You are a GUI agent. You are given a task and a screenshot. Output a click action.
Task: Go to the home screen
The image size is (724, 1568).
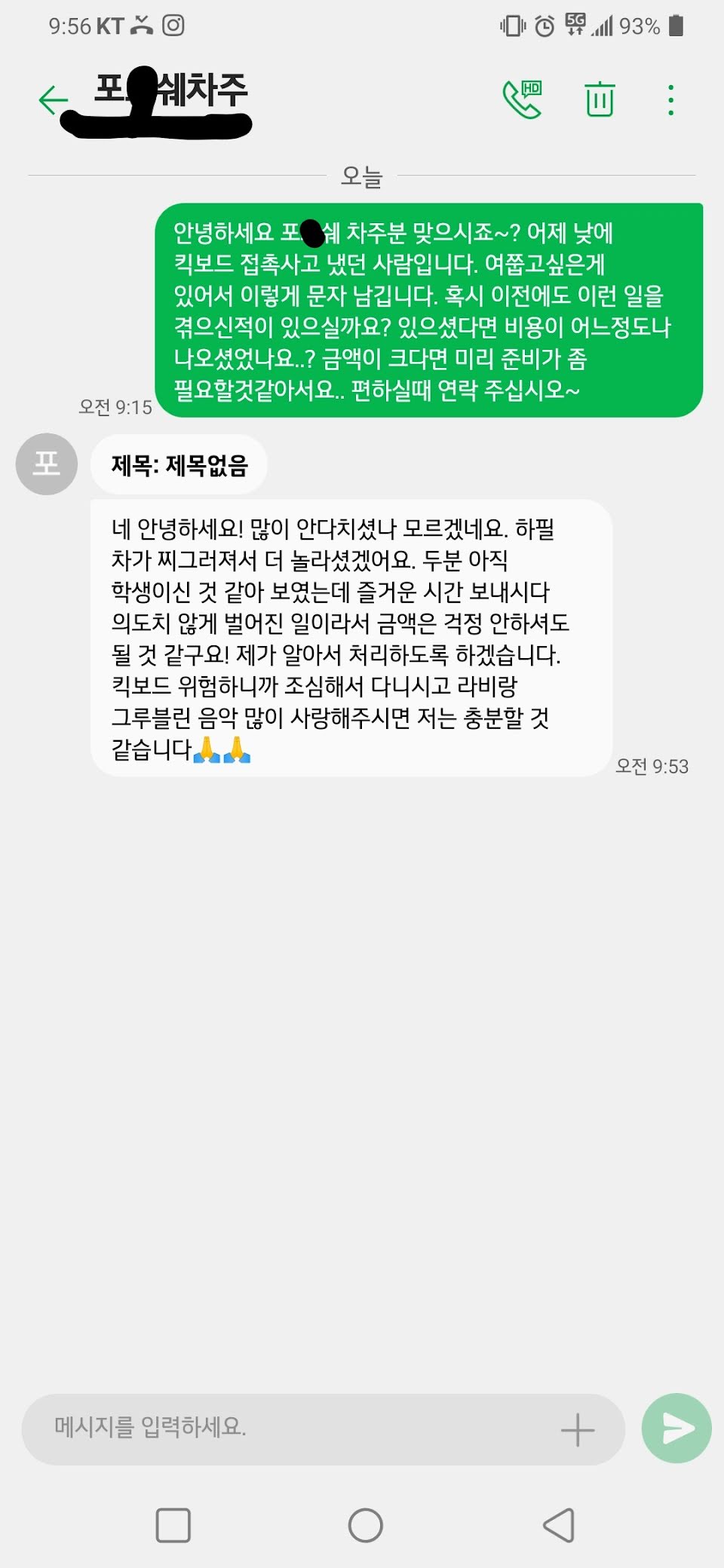coord(366,1526)
